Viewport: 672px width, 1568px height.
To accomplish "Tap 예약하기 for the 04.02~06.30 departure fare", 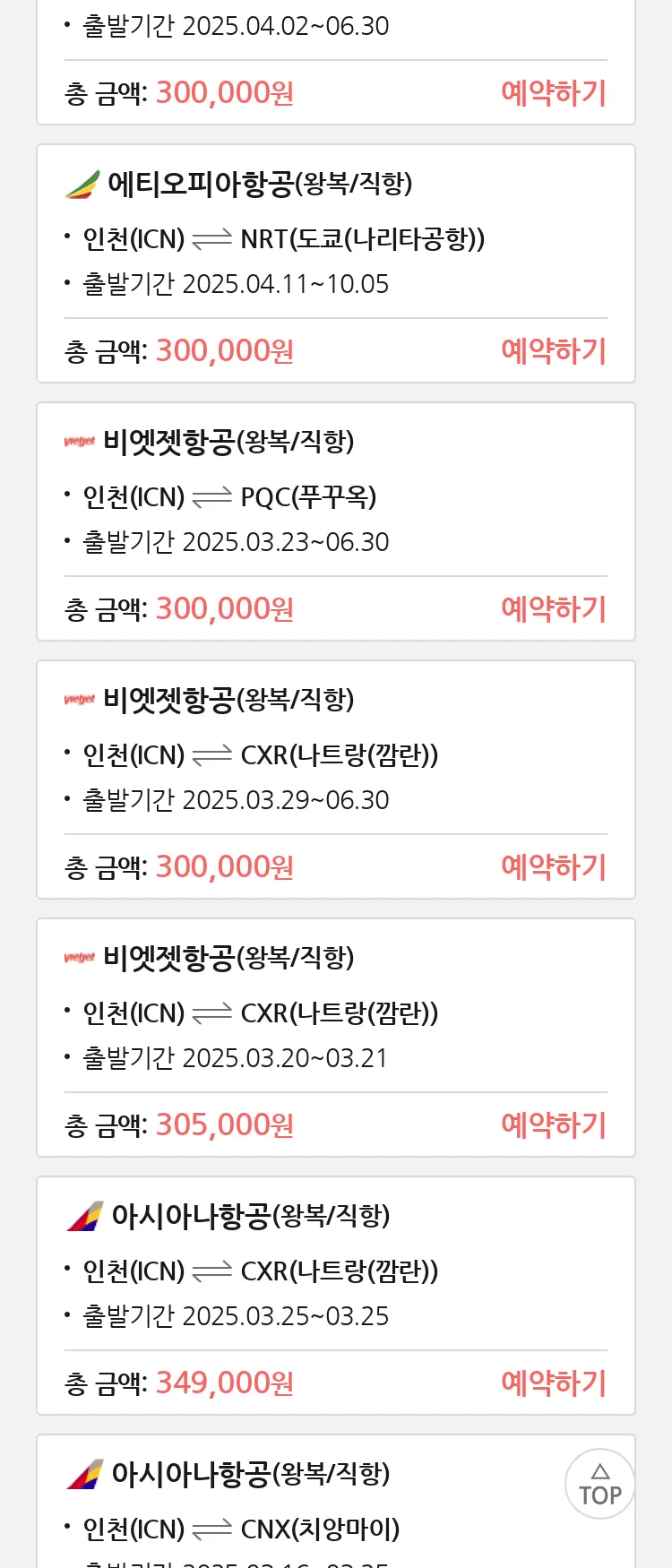I will point(553,93).
